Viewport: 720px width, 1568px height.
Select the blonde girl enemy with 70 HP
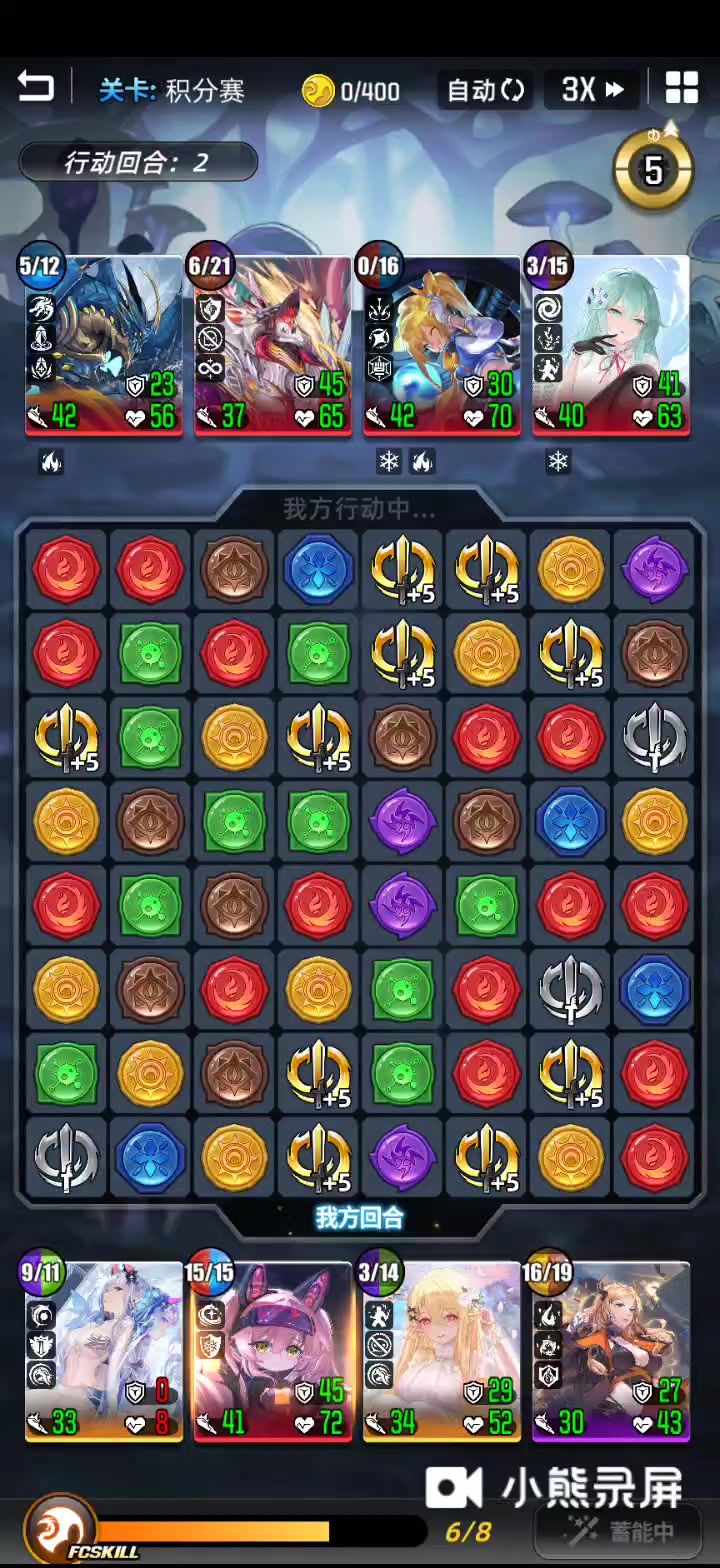click(442, 345)
